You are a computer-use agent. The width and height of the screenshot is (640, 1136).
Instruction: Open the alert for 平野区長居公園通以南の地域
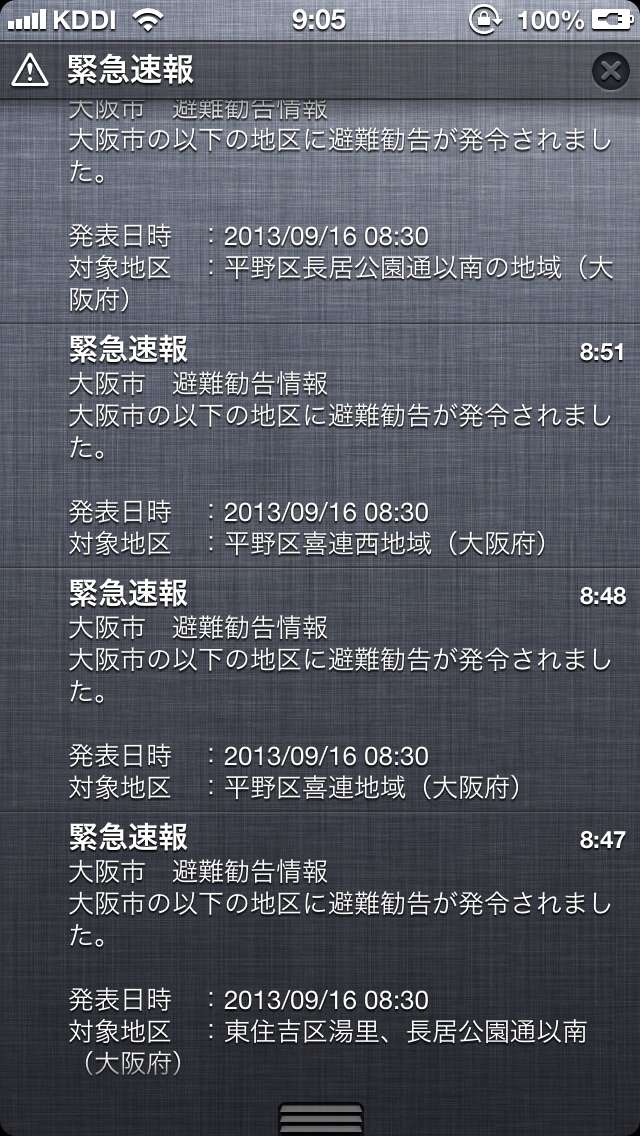pyautogui.click(x=320, y=210)
